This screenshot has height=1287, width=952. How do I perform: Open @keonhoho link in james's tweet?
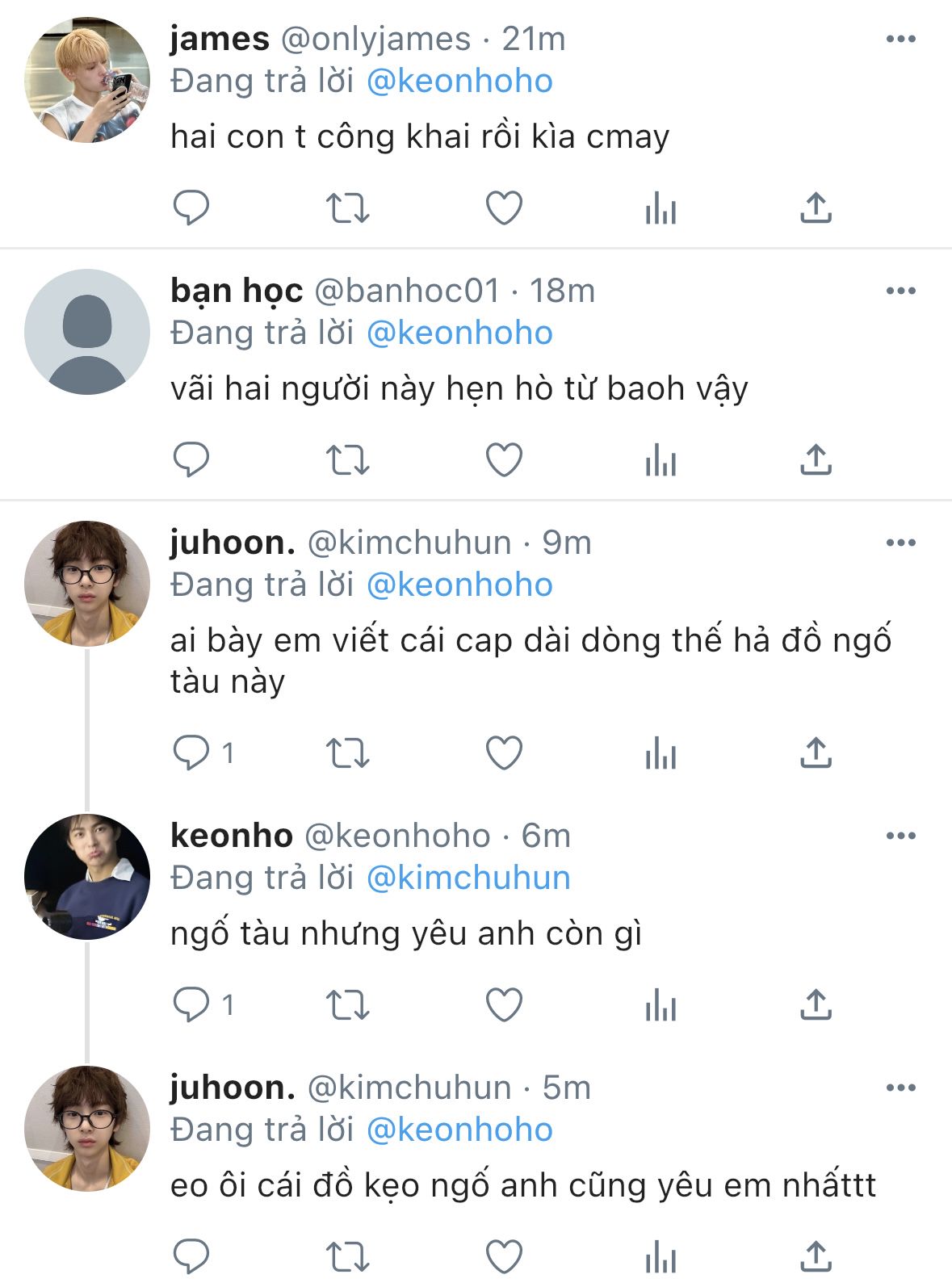pos(459,81)
